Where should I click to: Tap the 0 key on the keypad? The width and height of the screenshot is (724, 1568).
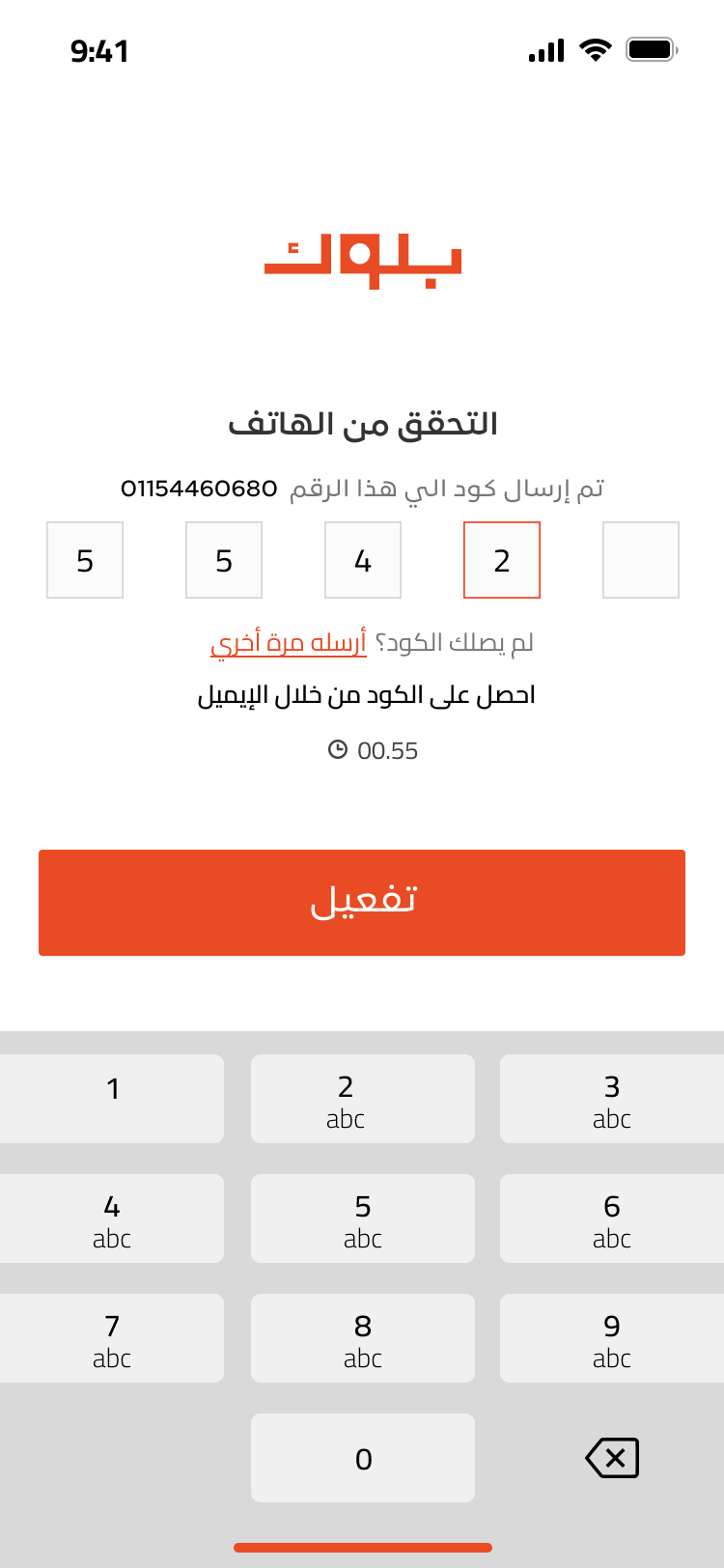coord(363,1458)
